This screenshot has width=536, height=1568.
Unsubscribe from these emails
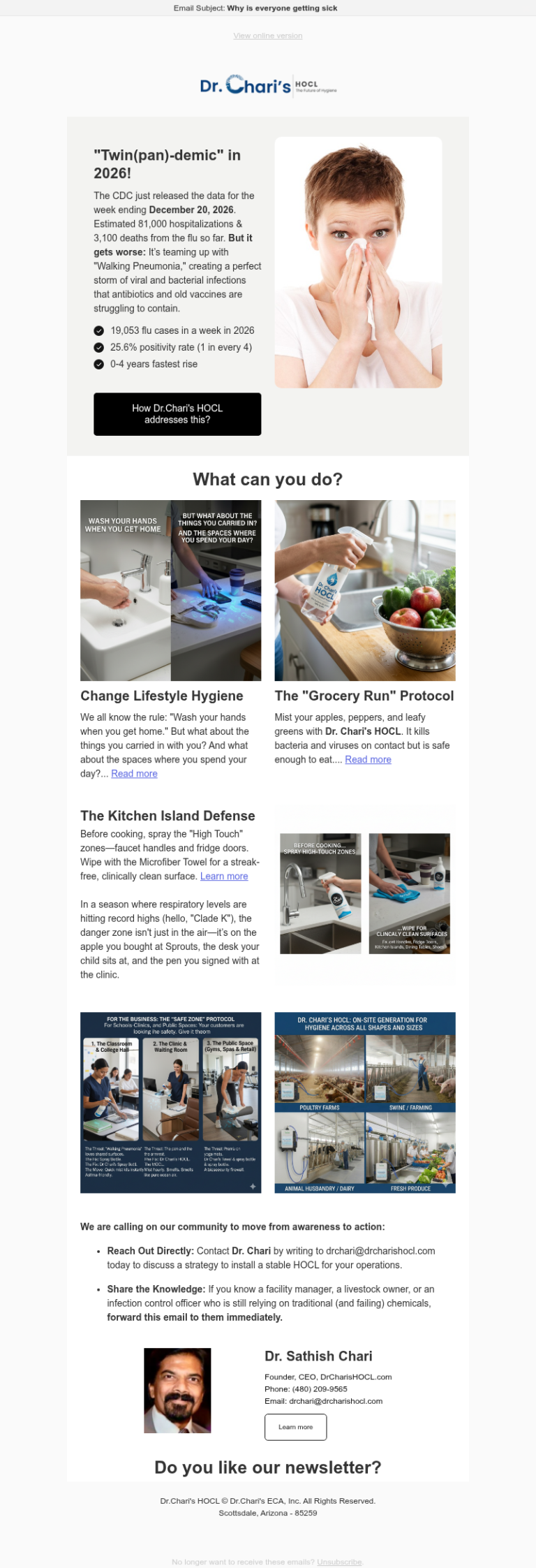point(339,1562)
